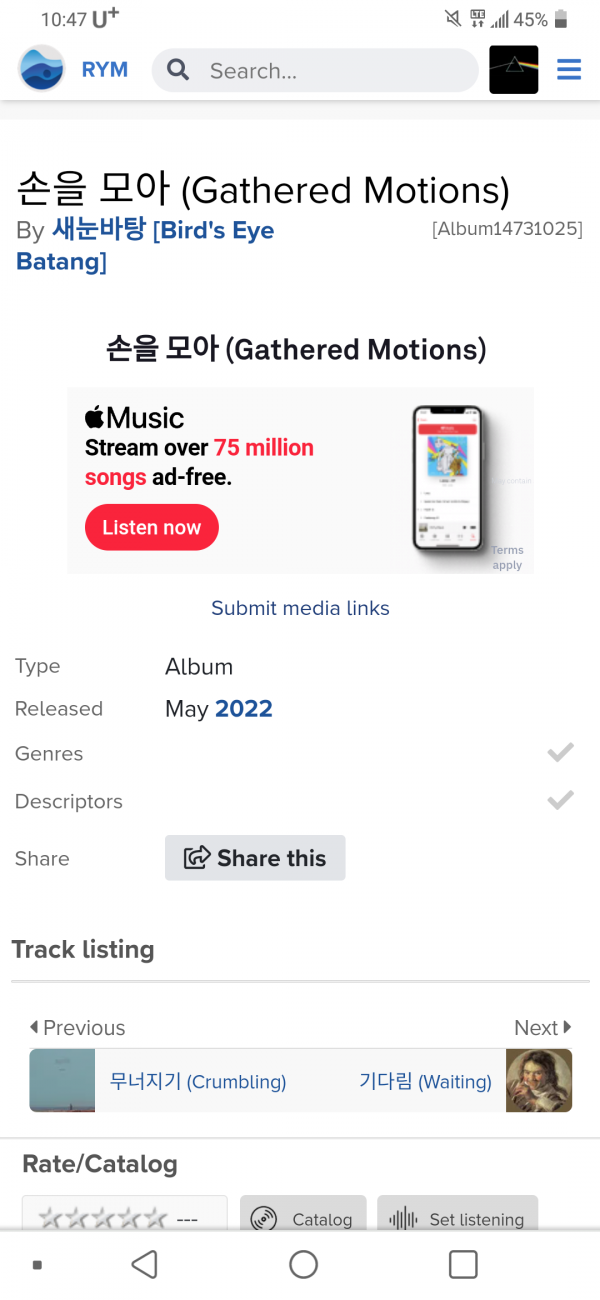Image resolution: width=600 pixels, height=1300 pixels.
Task: Open the RYM home logo
Action: (72, 70)
